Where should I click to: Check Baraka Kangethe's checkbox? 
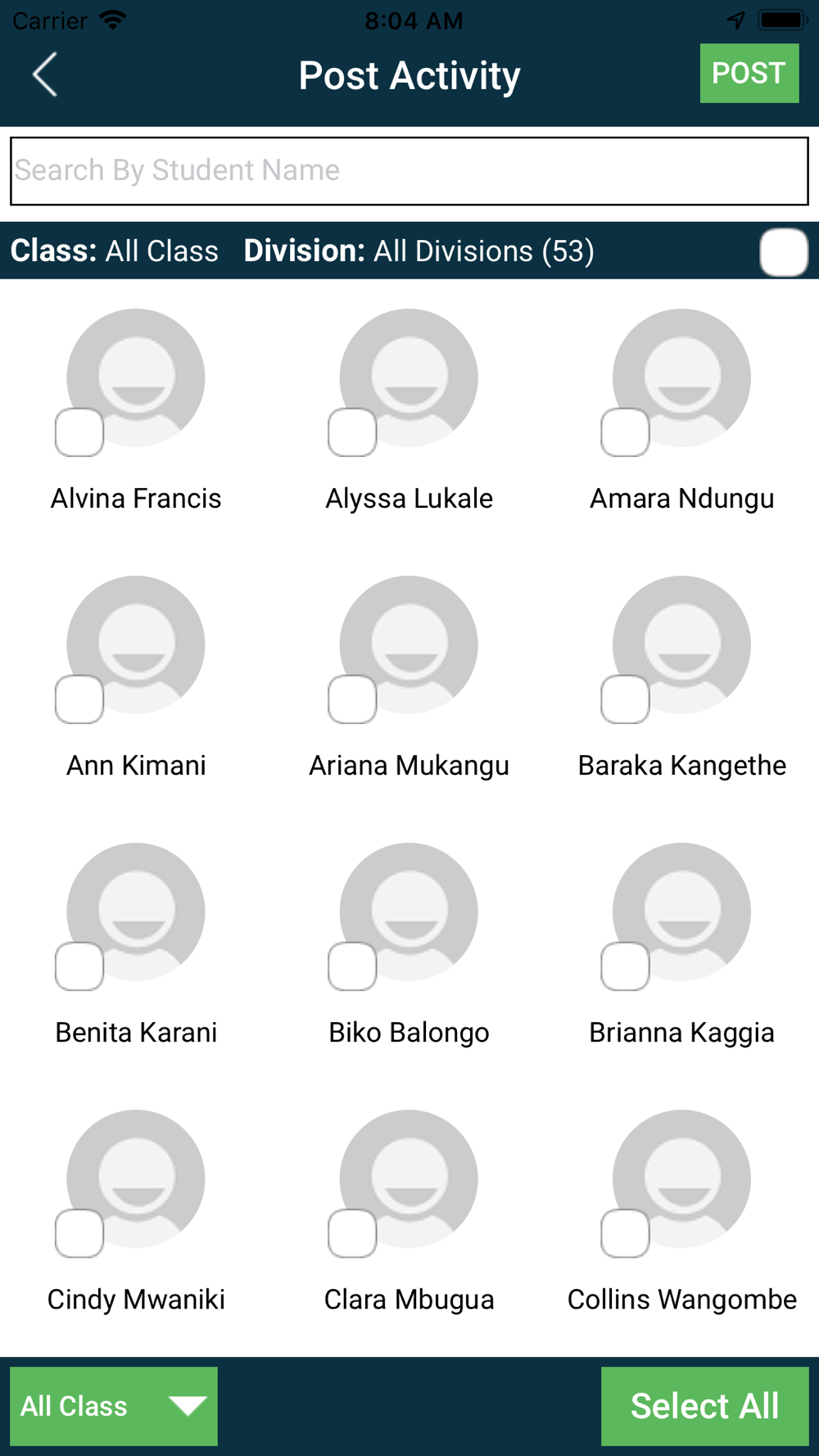(625, 699)
